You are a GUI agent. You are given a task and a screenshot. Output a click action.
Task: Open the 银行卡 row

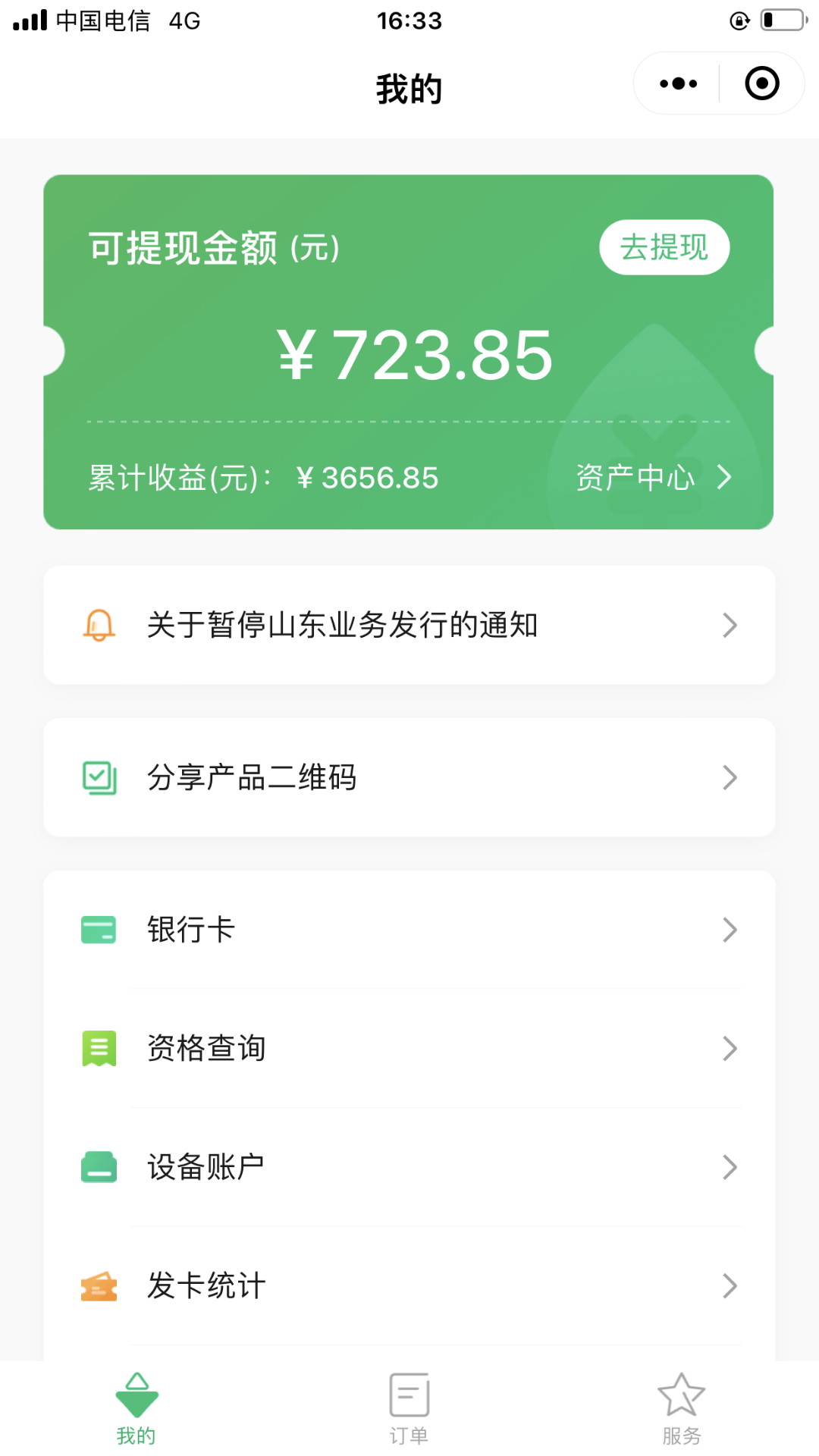(x=409, y=930)
